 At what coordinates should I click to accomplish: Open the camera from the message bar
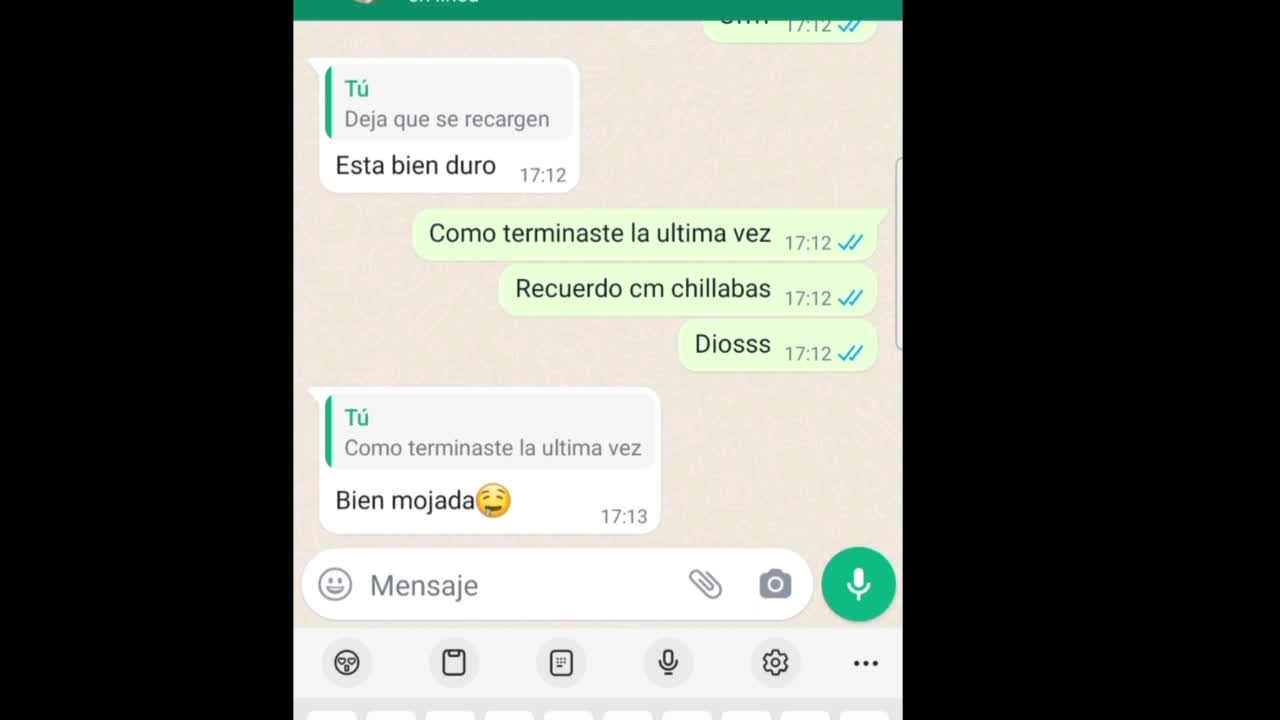coord(775,584)
